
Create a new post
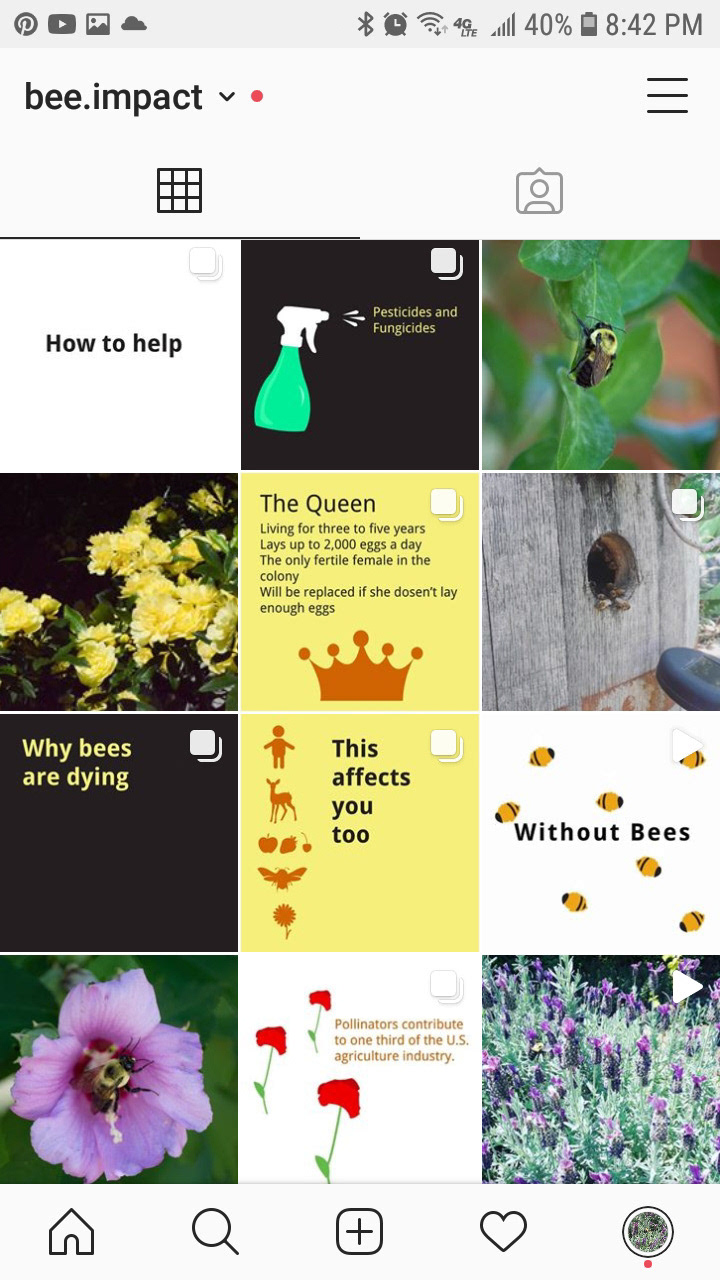pyautogui.click(x=359, y=1232)
